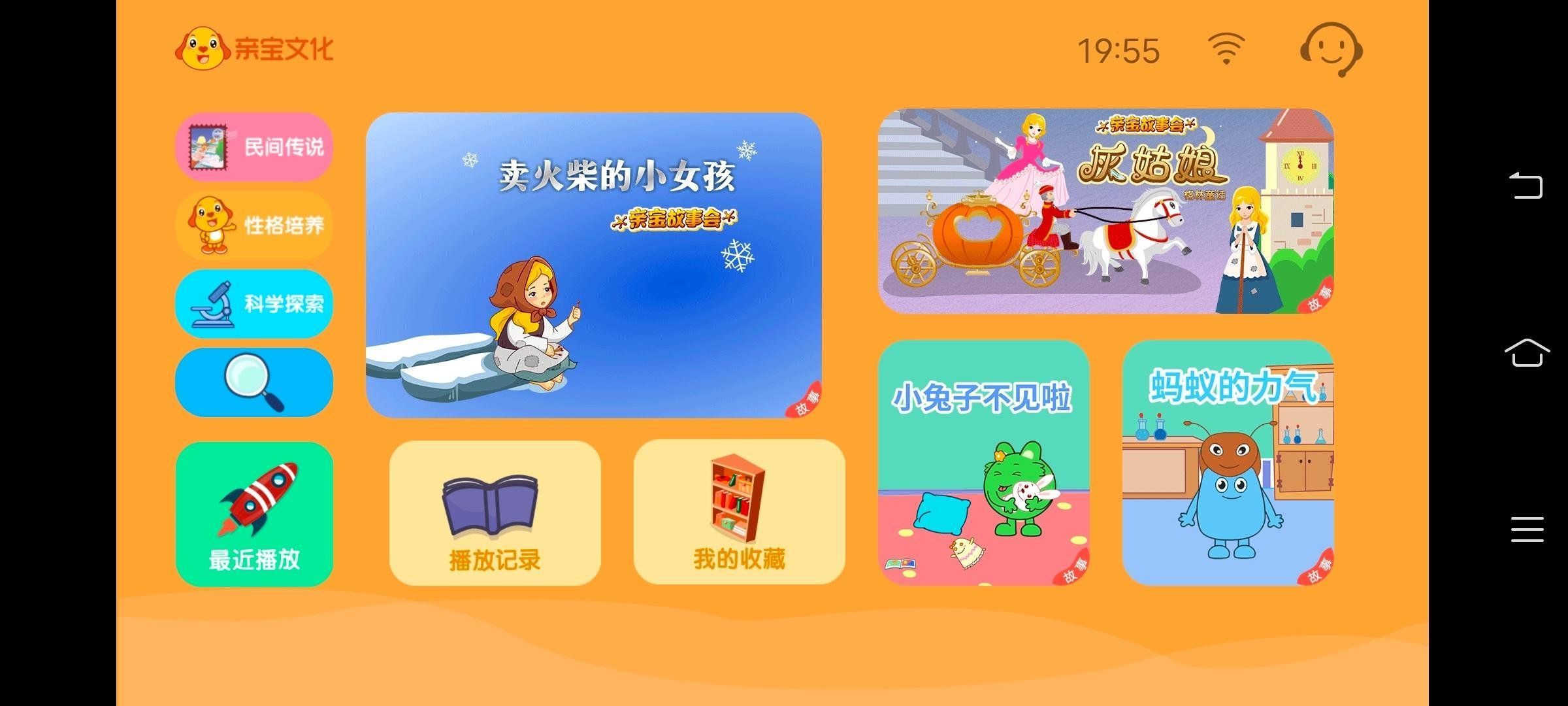Open 蚂蚁的力气 story tile
Image resolution: width=1568 pixels, height=706 pixels.
(1228, 463)
